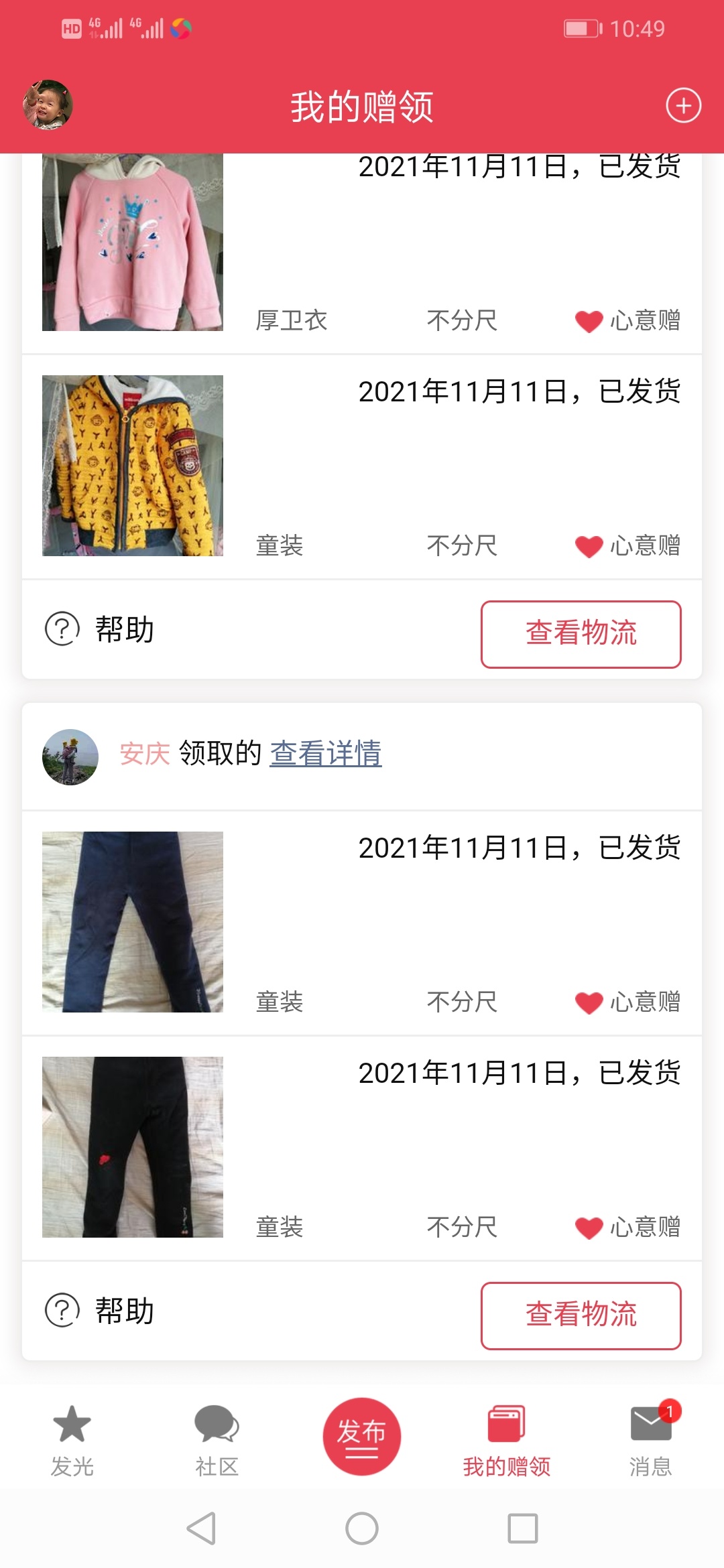The image size is (724, 1568).
Task: Open the navy blue pants item
Action: (x=362, y=923)
